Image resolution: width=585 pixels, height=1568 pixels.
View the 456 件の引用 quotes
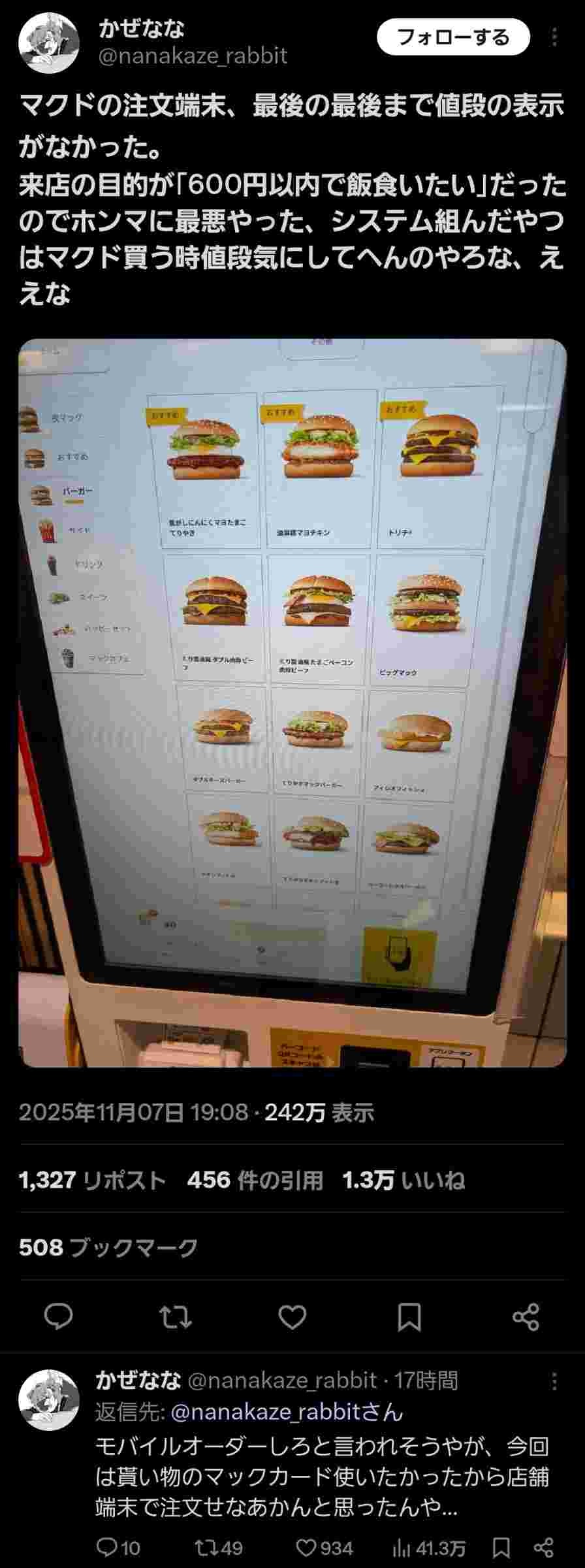coord(255,1180)
